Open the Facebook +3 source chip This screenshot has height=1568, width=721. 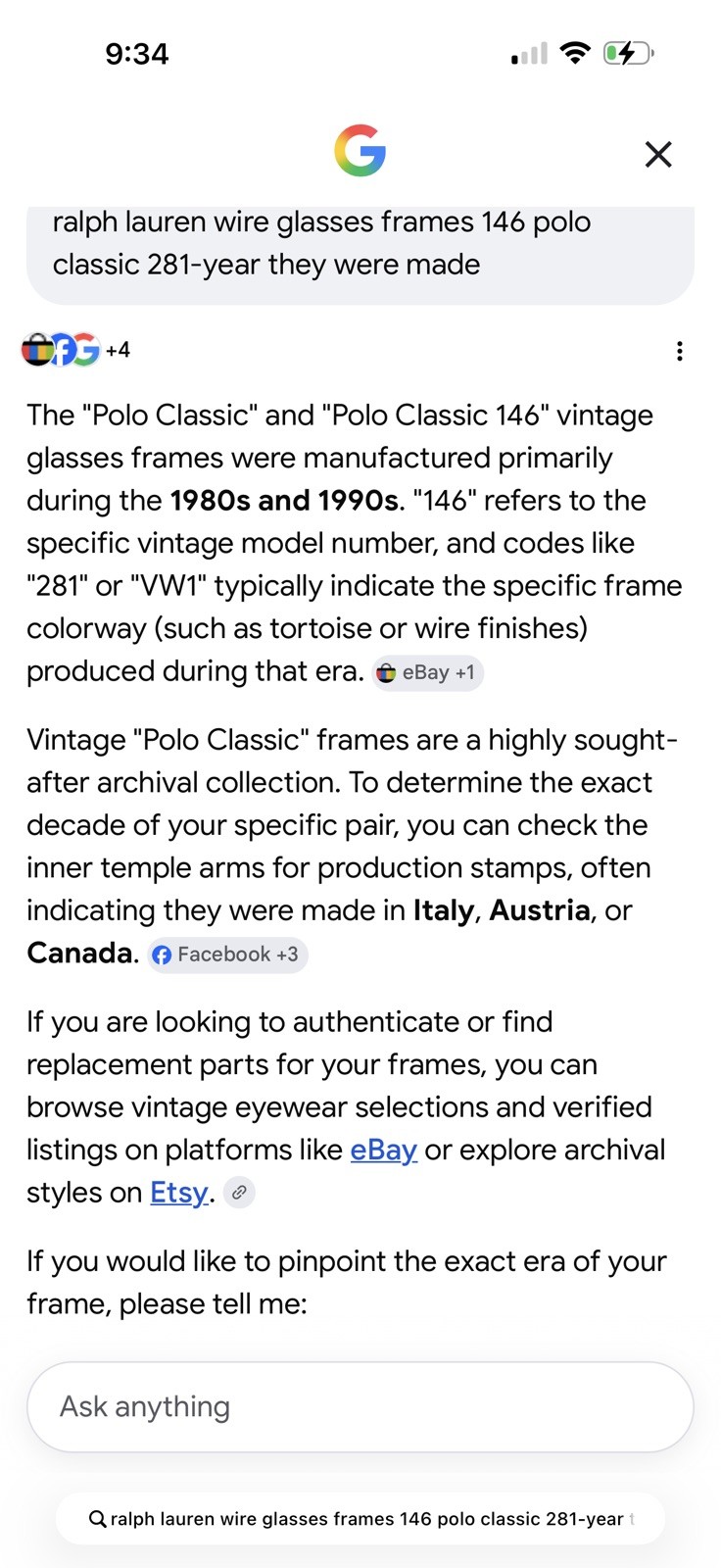227,955
